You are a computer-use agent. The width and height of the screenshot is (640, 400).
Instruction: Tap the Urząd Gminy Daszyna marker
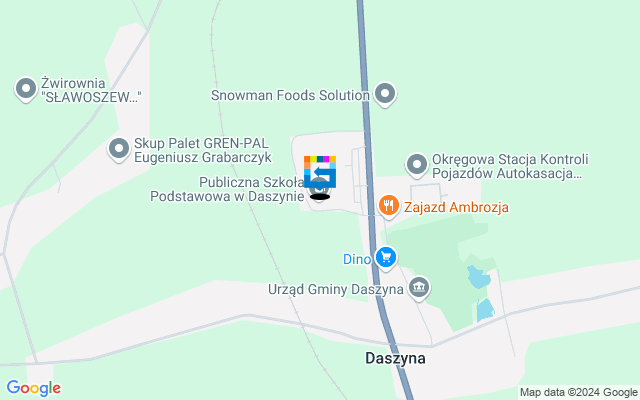[419, 289]
